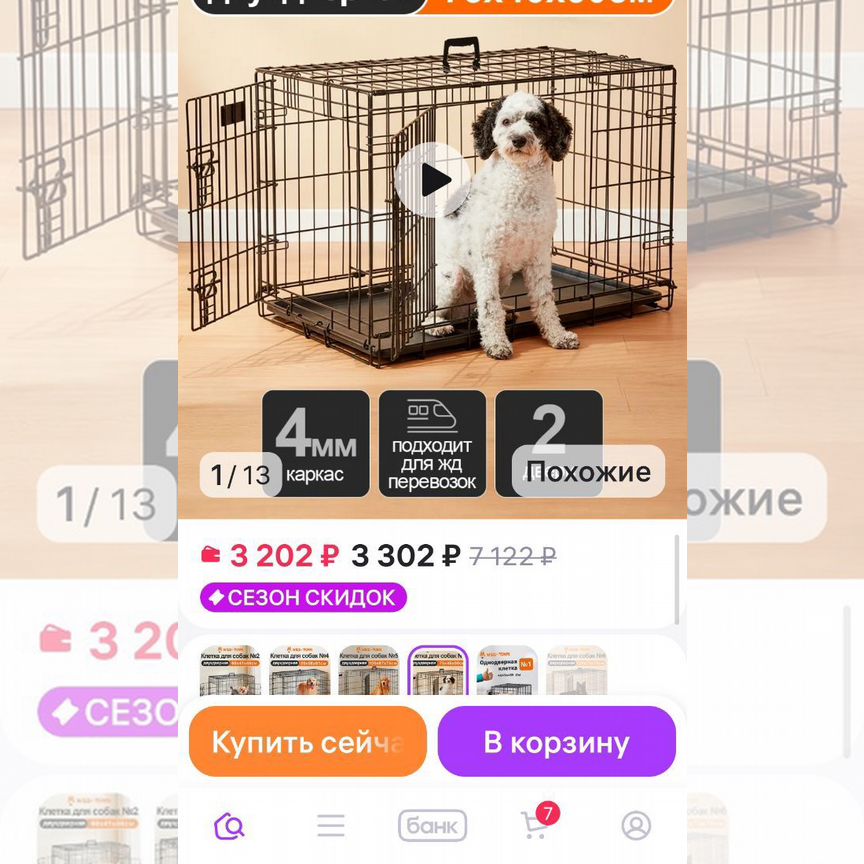
Task: Tap the СЕЗОН СКИДОК promo badge
Action: 303,598
